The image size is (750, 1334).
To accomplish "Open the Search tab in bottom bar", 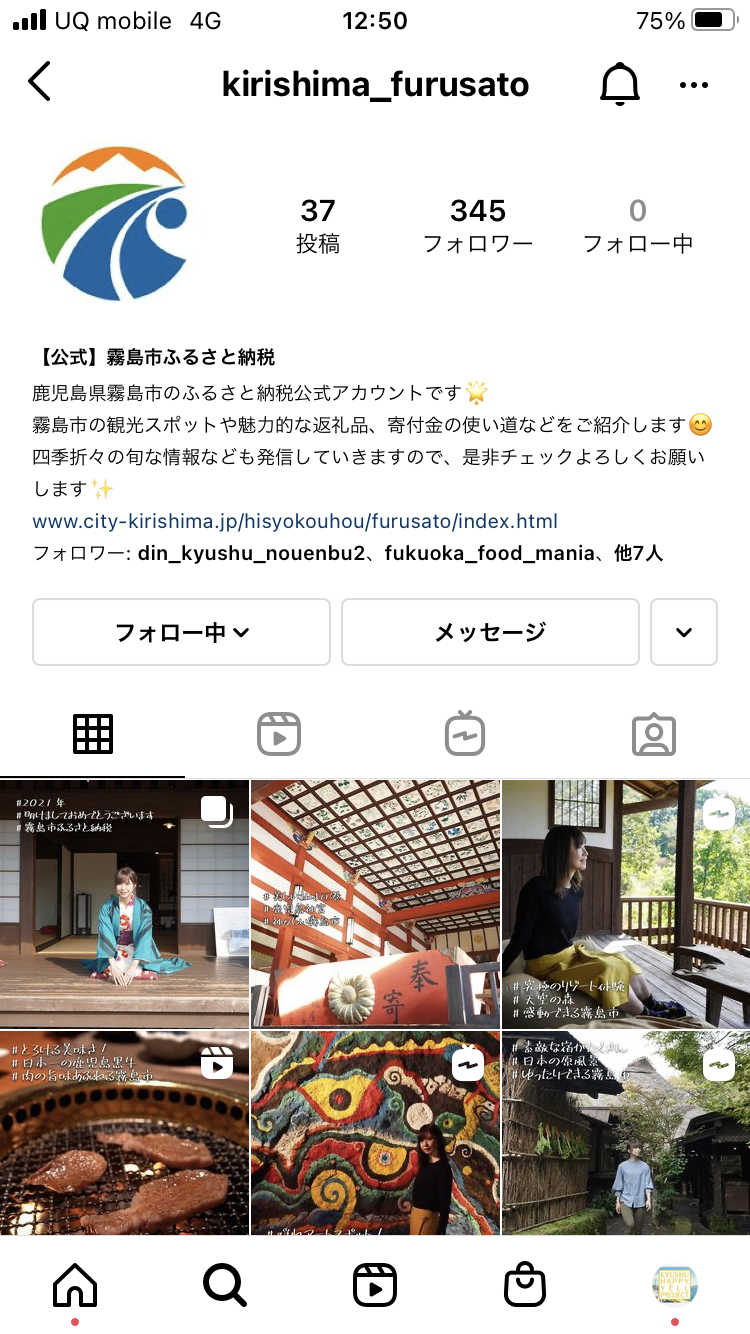I will (x=225, y=1285).
